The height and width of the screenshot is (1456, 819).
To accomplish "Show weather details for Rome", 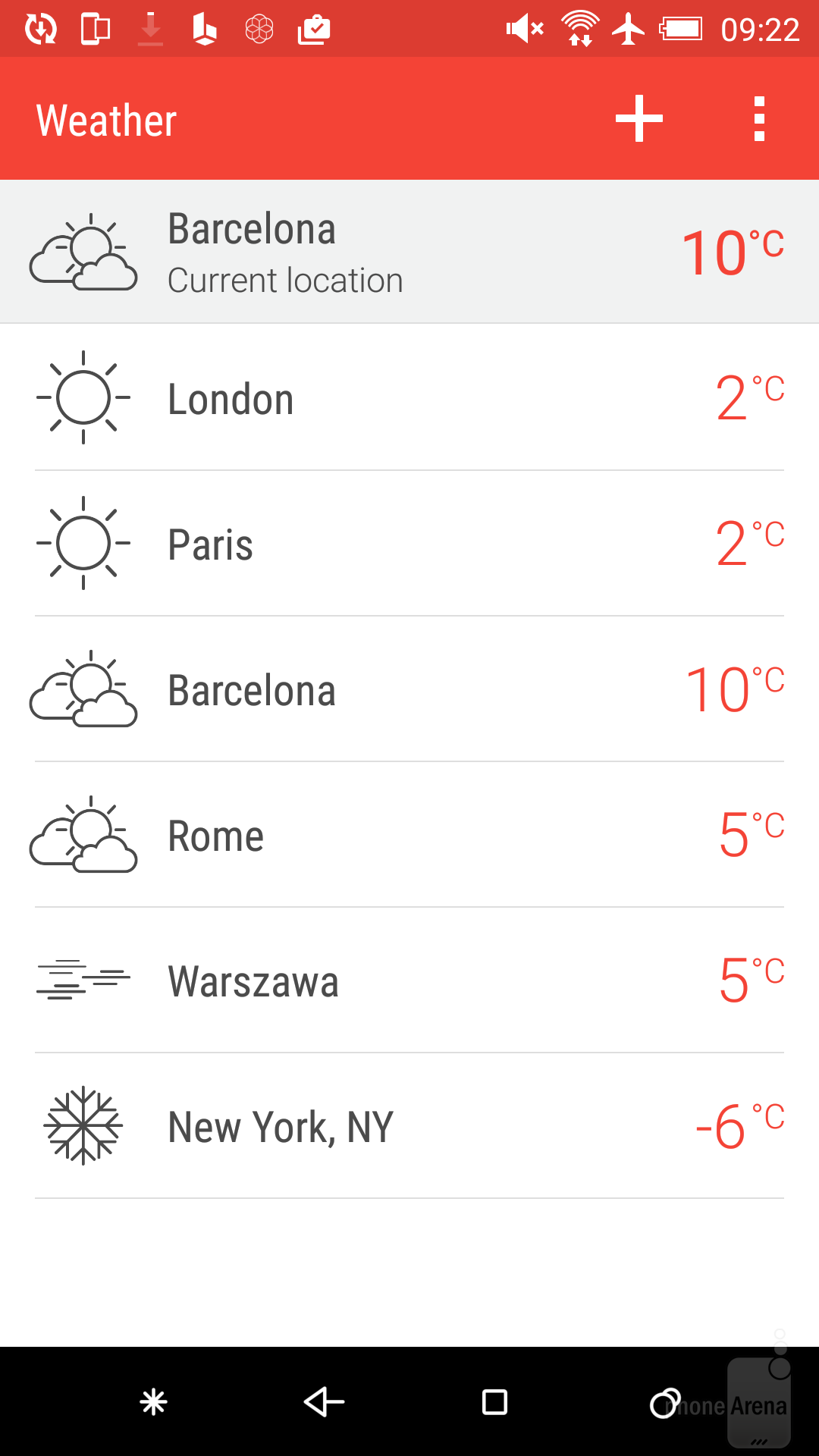I will pyautogui.click(x=409, y=834).
